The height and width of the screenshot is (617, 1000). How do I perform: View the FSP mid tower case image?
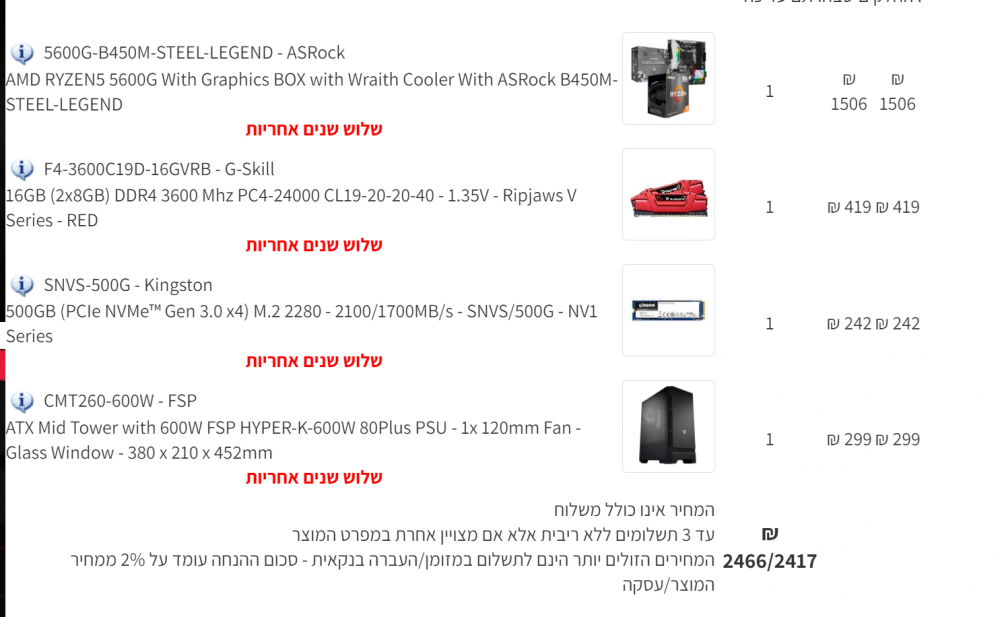(668, 427)
